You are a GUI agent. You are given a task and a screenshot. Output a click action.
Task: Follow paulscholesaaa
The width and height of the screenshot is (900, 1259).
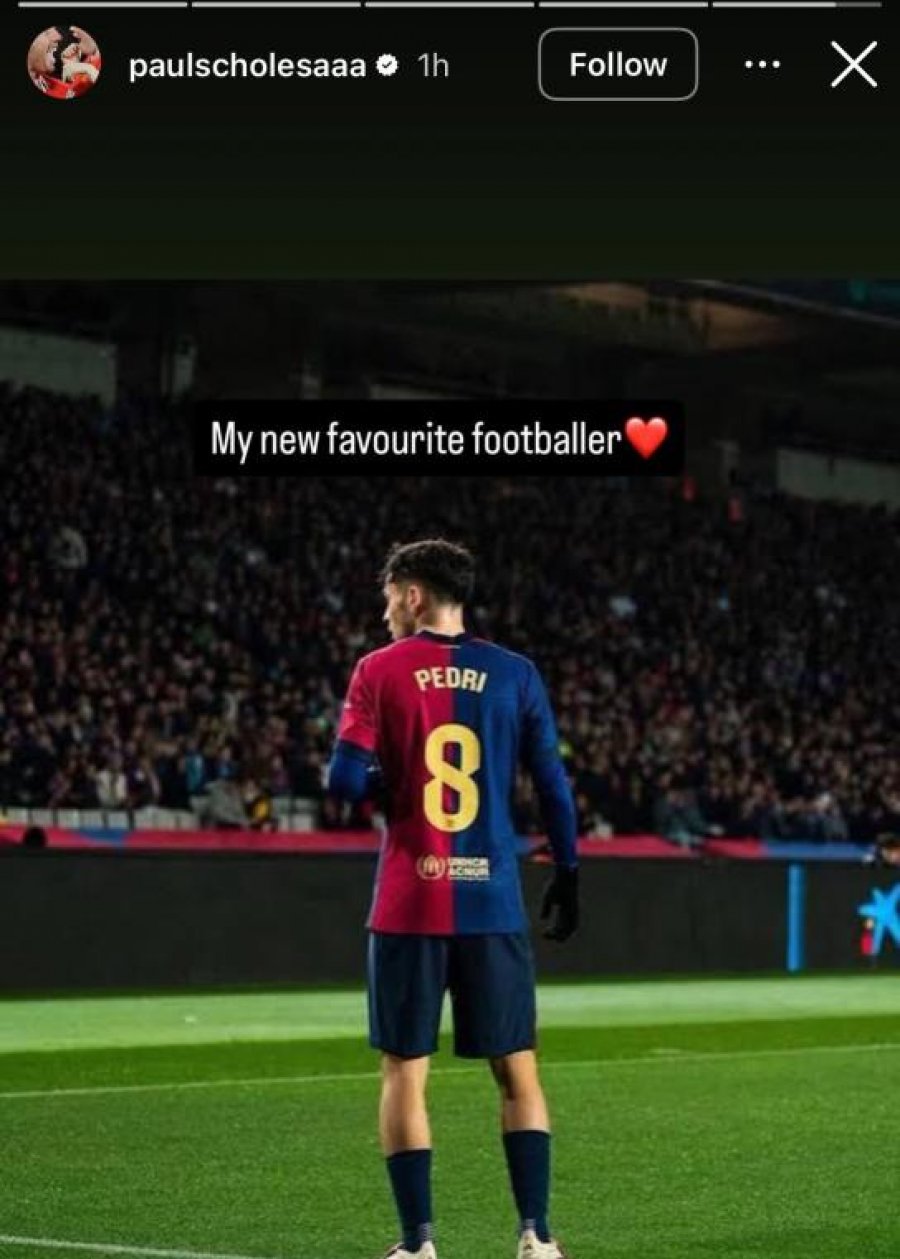617,64
